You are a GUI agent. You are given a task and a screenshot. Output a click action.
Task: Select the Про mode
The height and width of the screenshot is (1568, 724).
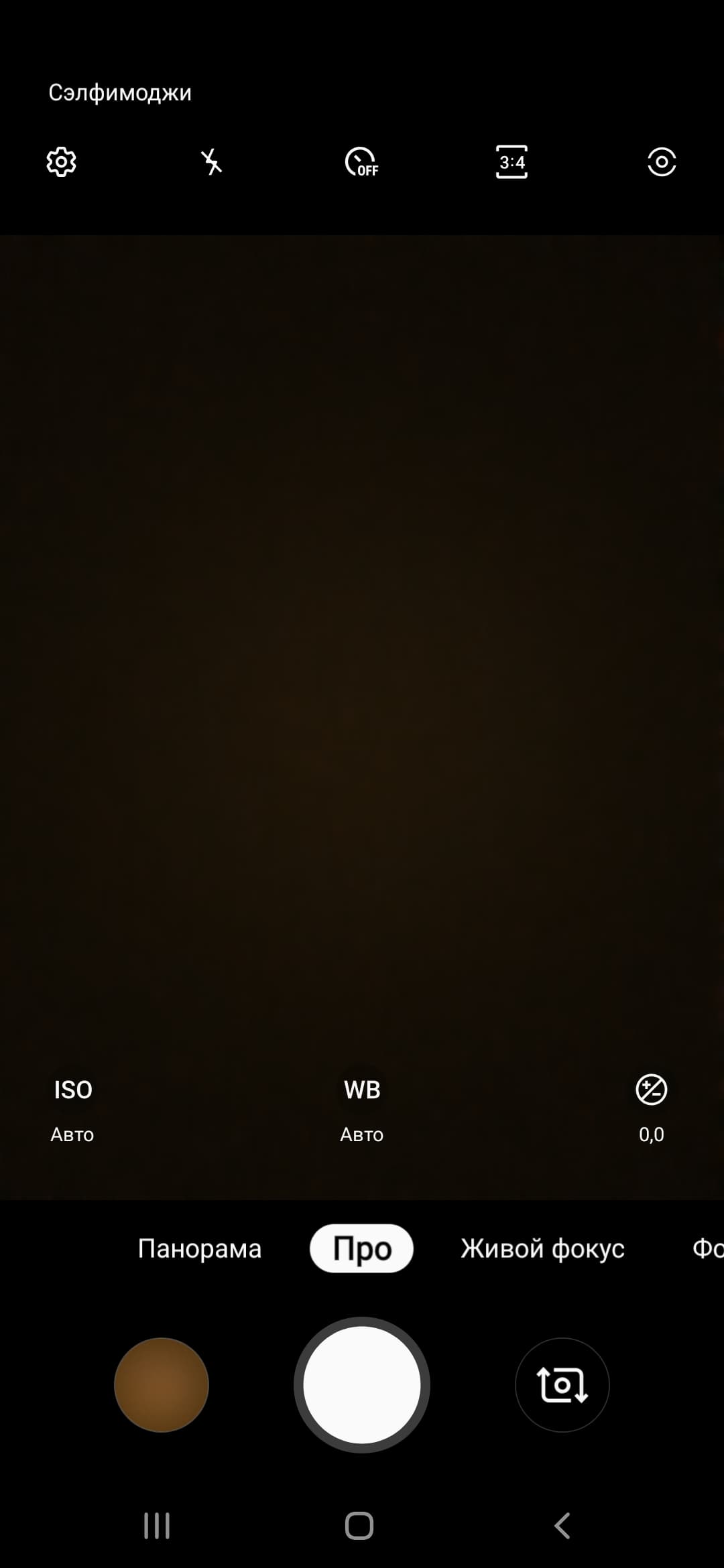(362, 1249)
